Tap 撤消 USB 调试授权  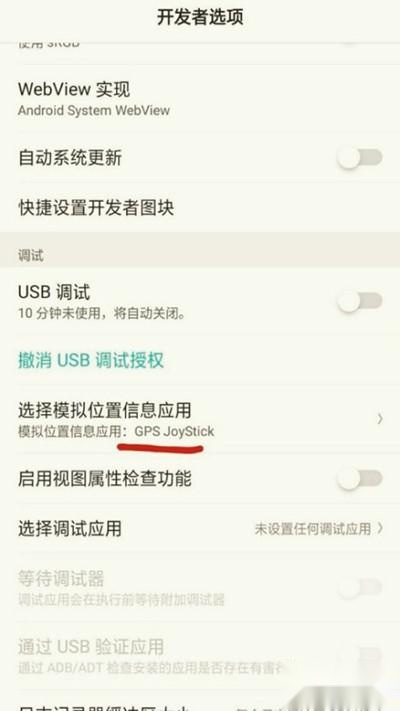click(x=91, y=360)
